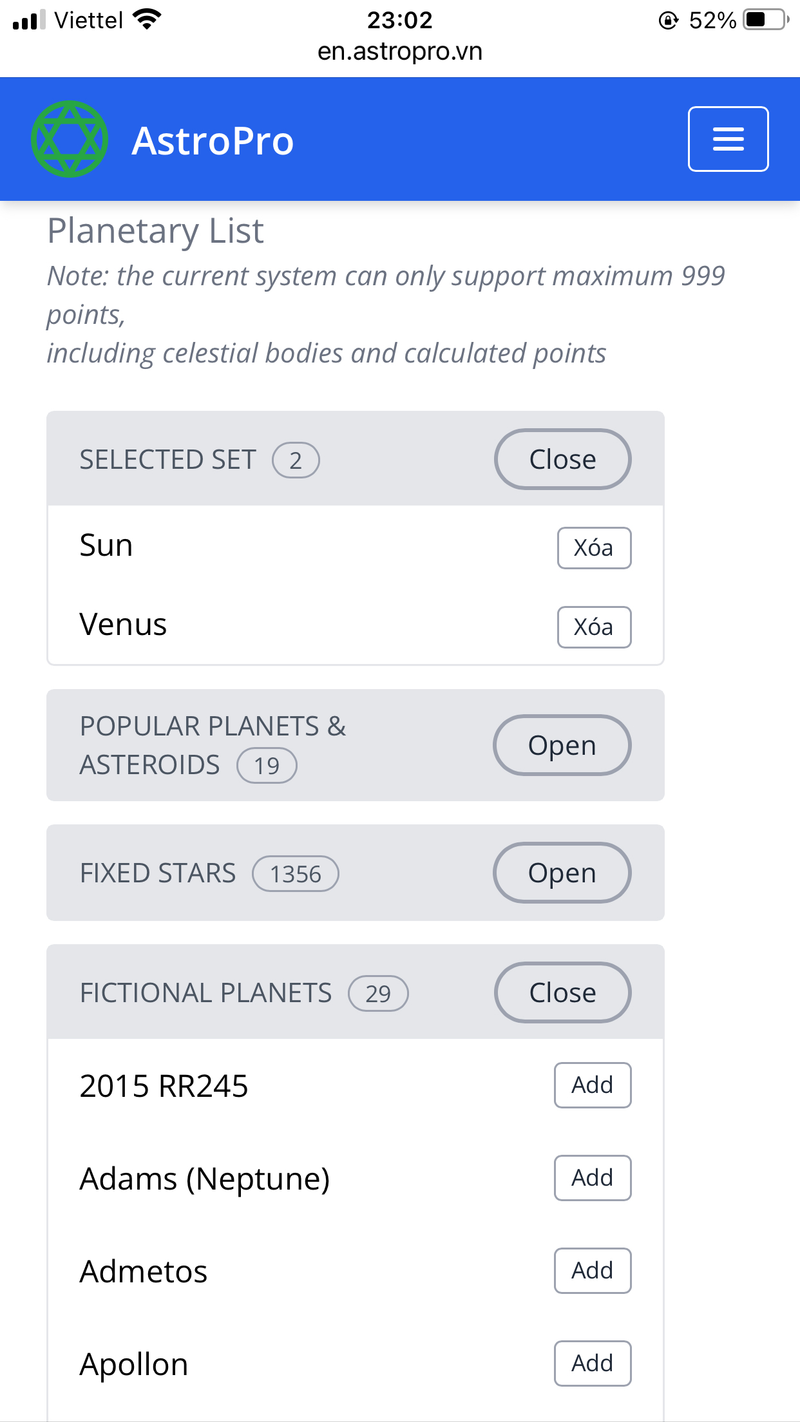
Task: Open the POPULAR PLANETS & ASTEROIDS section
Action: (562, 745)
